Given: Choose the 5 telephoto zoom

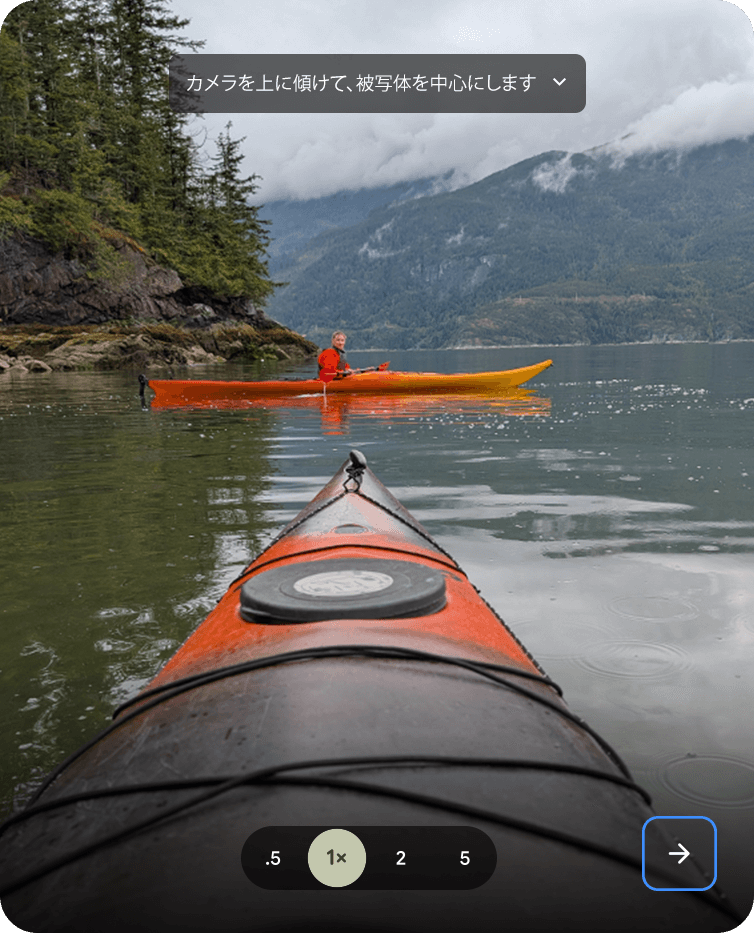Looking at the screenshot, I should [x=464, y=858].
